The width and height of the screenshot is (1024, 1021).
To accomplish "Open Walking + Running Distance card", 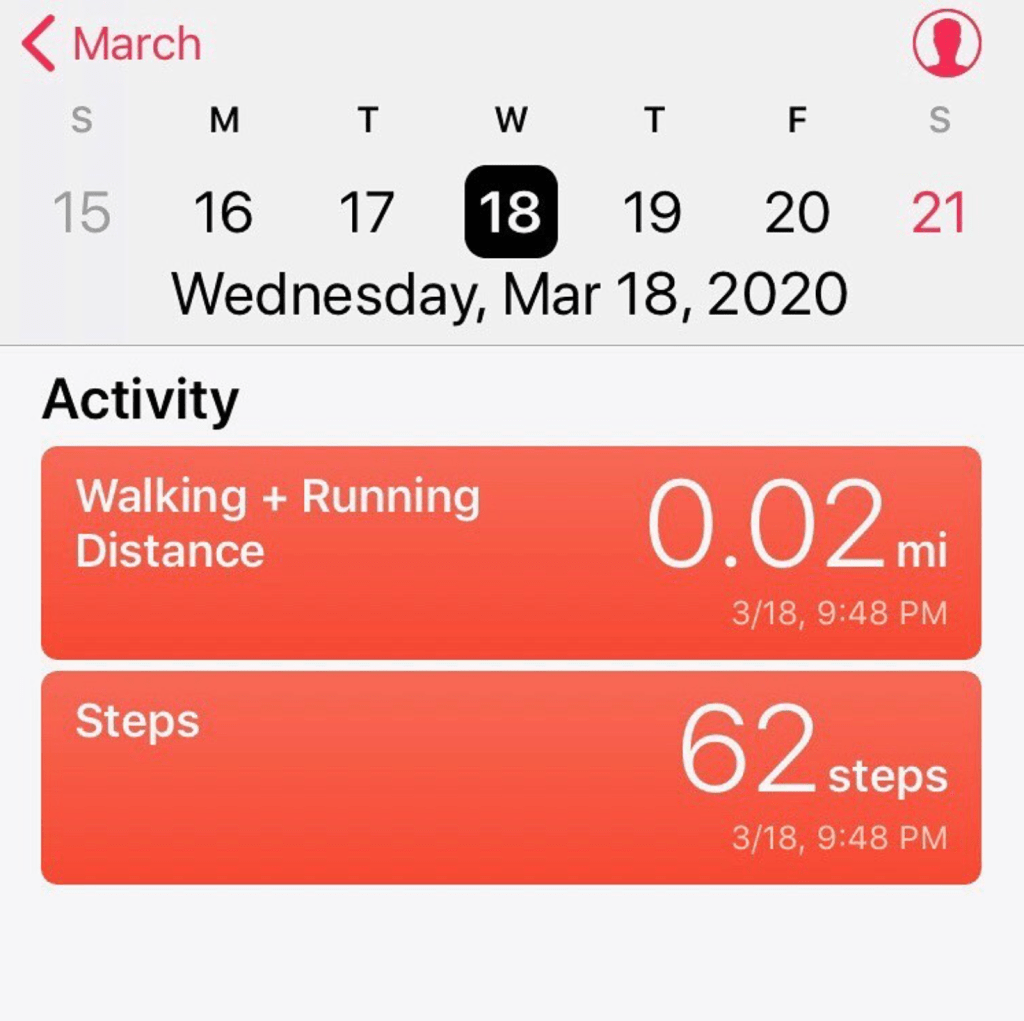I will 510,552.
